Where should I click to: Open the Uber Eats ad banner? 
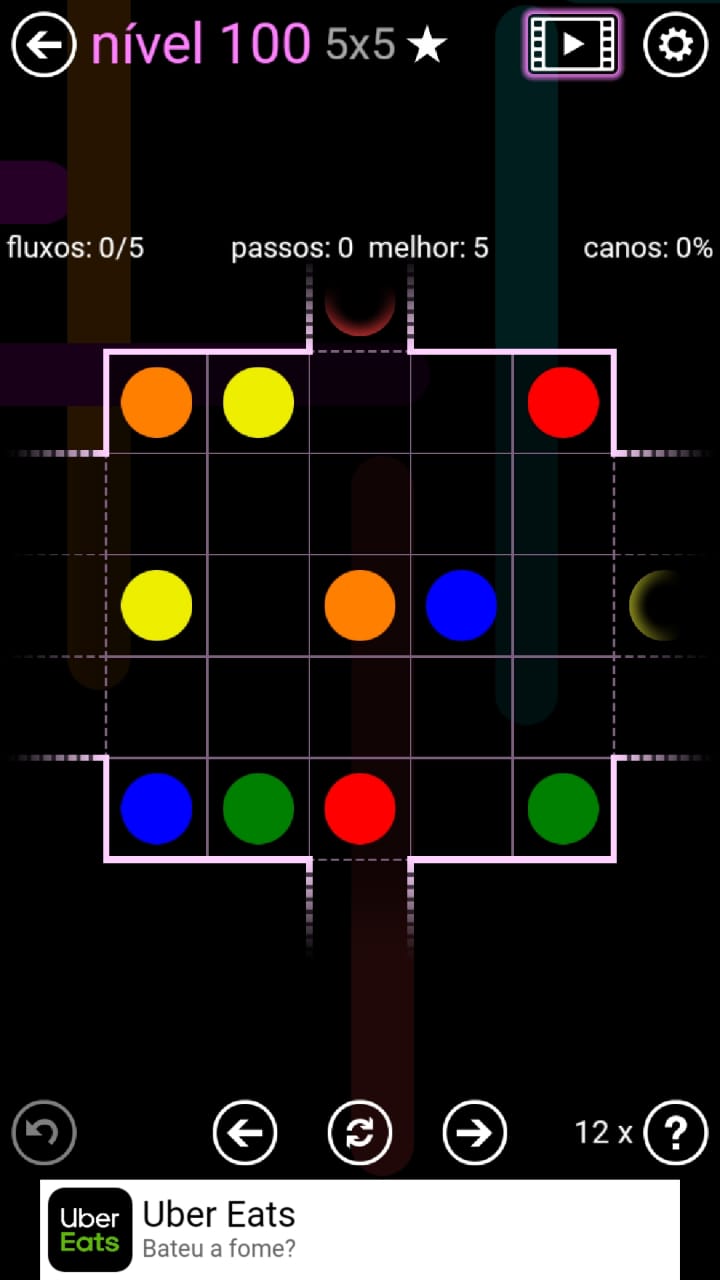360,1229
